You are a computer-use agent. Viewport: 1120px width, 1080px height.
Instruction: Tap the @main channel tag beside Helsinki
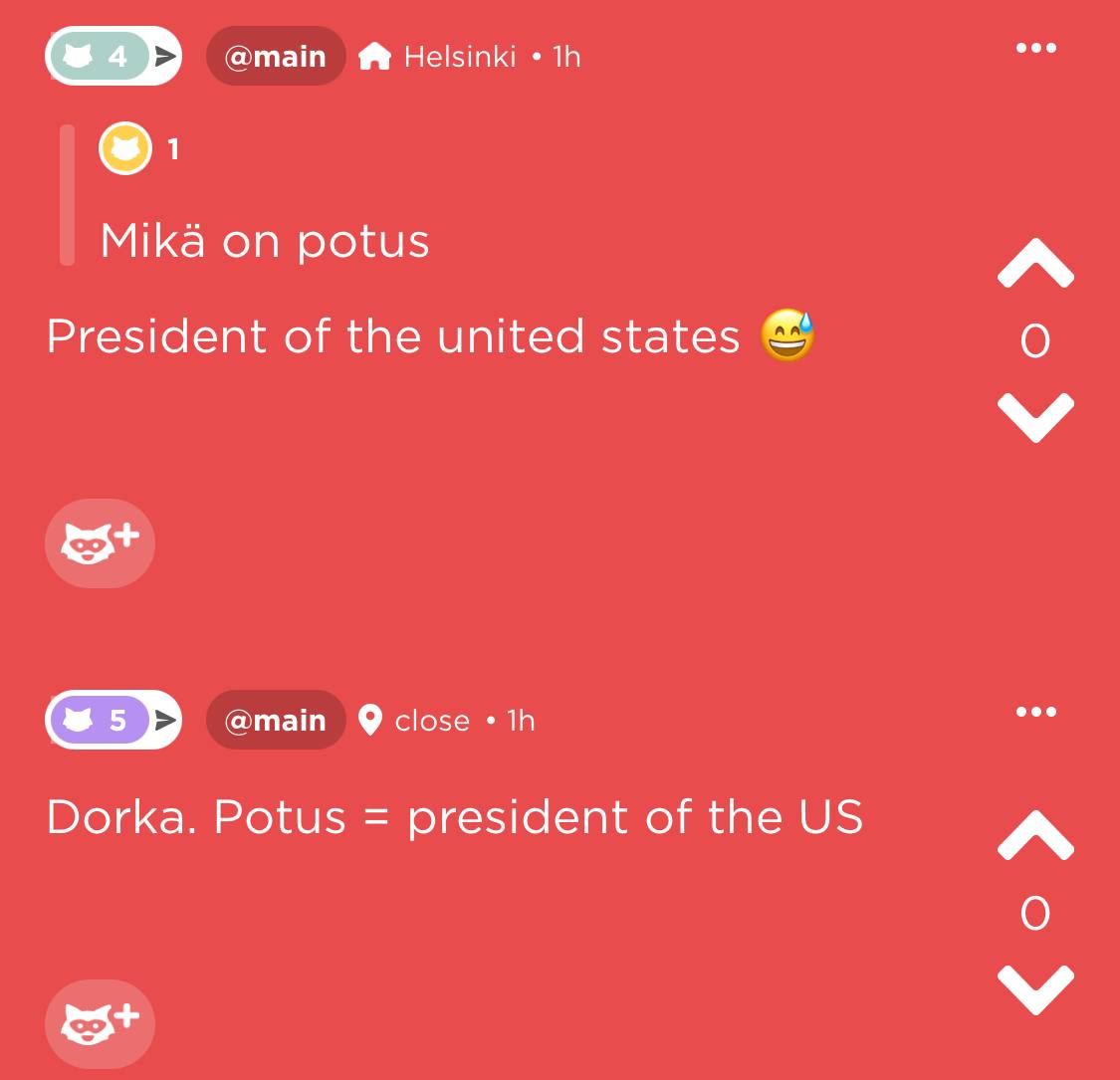276,57
